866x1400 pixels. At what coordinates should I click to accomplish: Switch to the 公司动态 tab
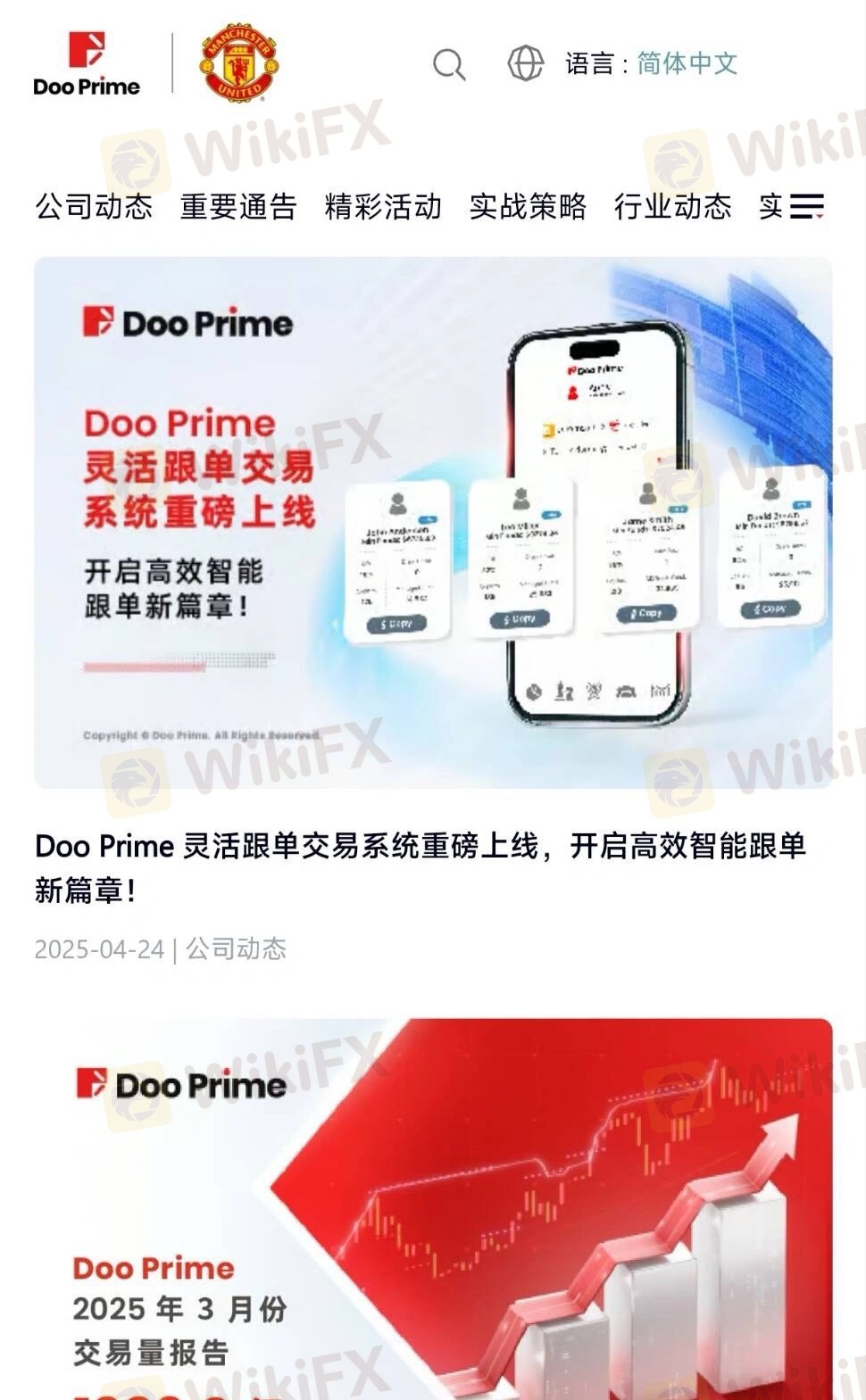tap(94, 206)
